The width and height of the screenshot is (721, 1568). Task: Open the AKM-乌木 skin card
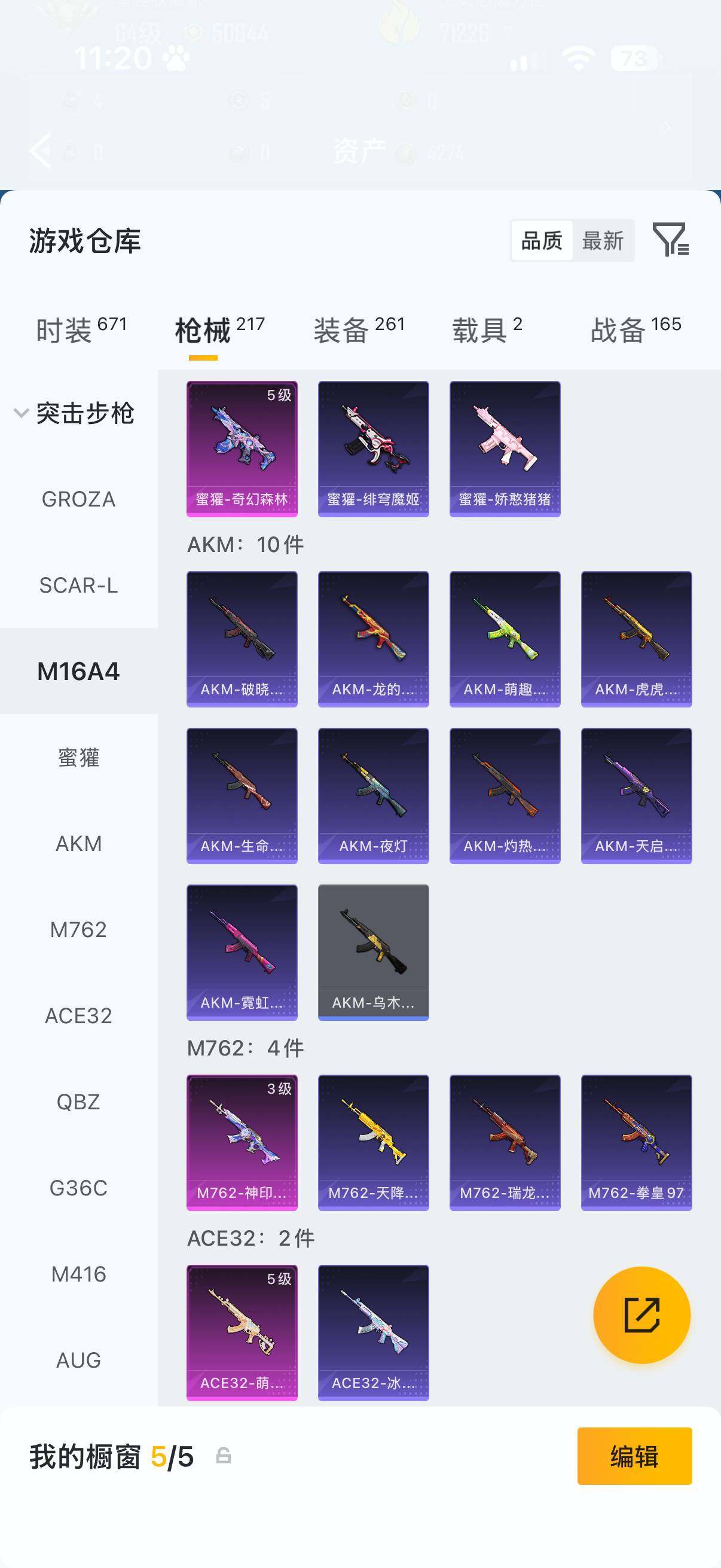[374, 952]
